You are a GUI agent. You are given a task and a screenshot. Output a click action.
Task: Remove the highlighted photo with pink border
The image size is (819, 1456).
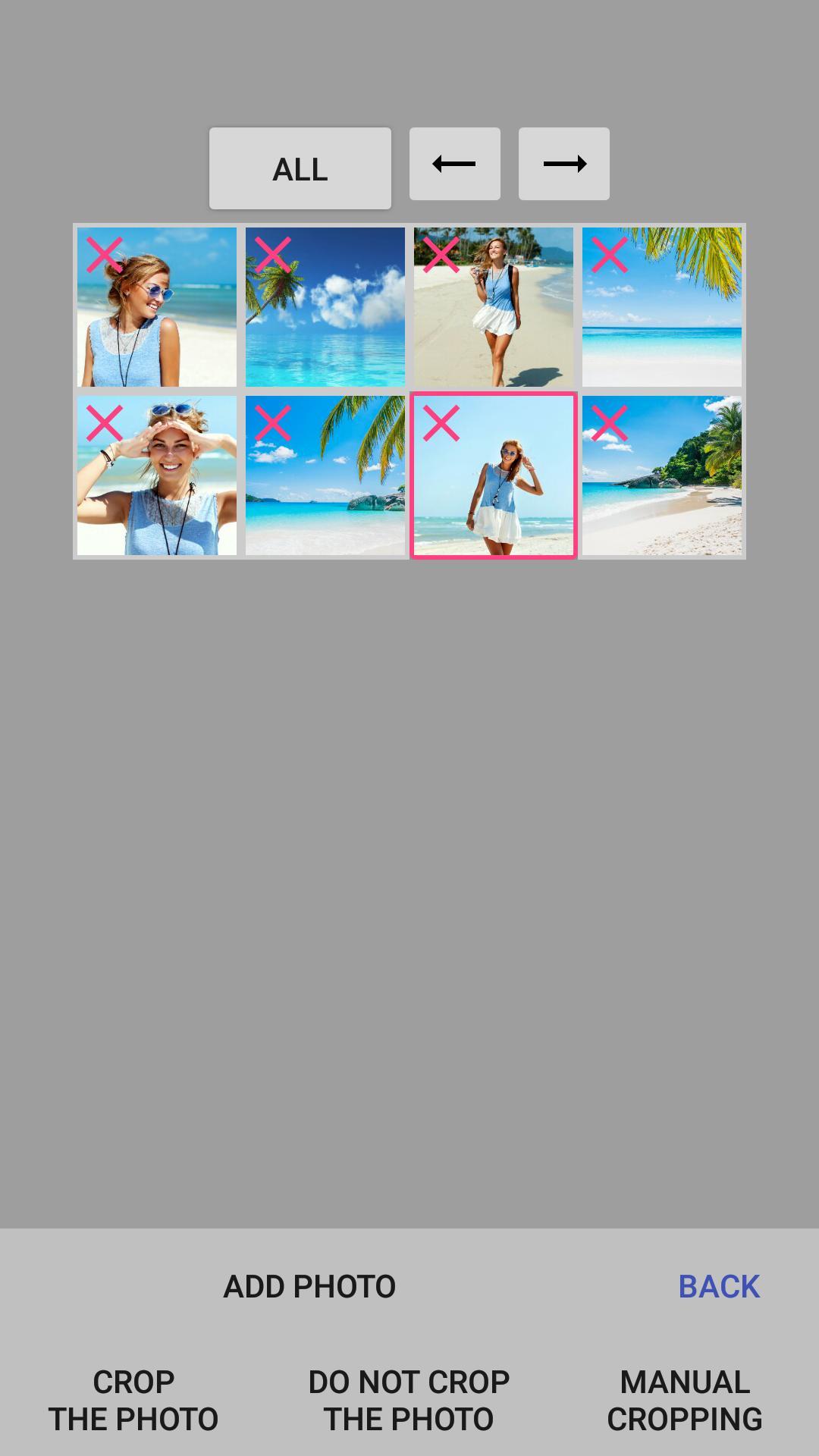click(441, 423)
